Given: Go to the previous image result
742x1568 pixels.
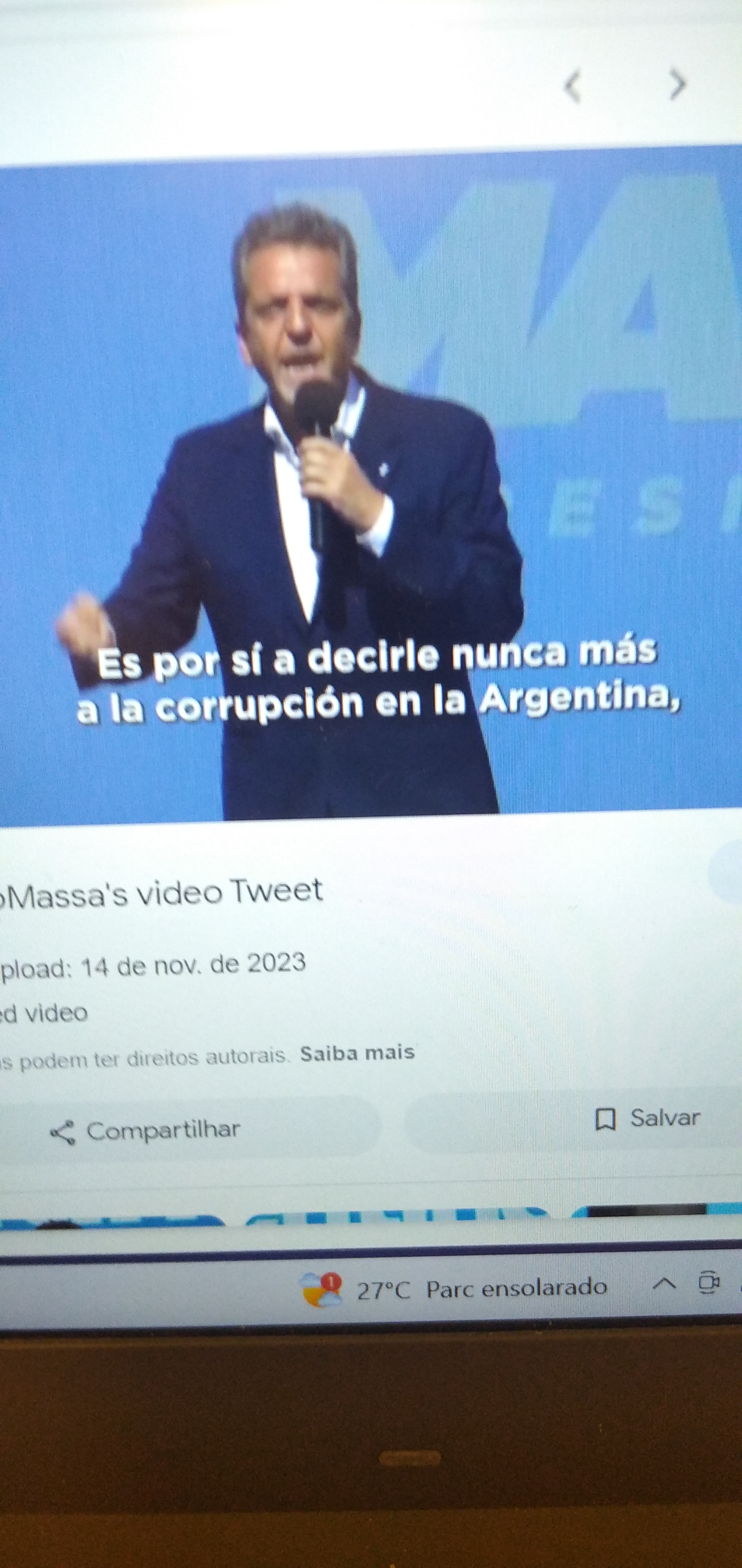Looking at the screenshot, I should (572, 86).
